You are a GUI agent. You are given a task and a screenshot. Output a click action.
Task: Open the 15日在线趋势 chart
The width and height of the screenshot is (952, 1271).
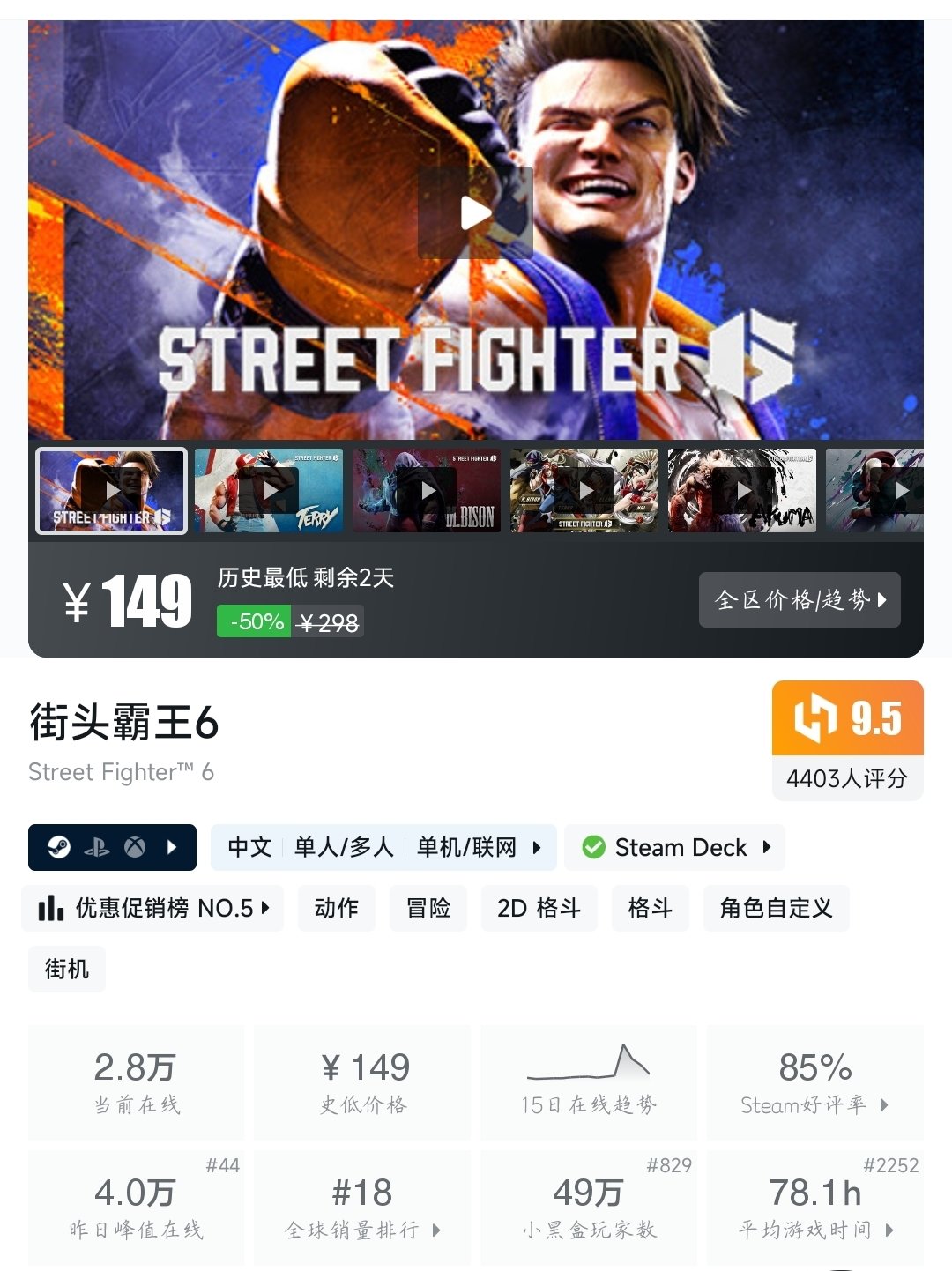click(x=588, y=1081)
